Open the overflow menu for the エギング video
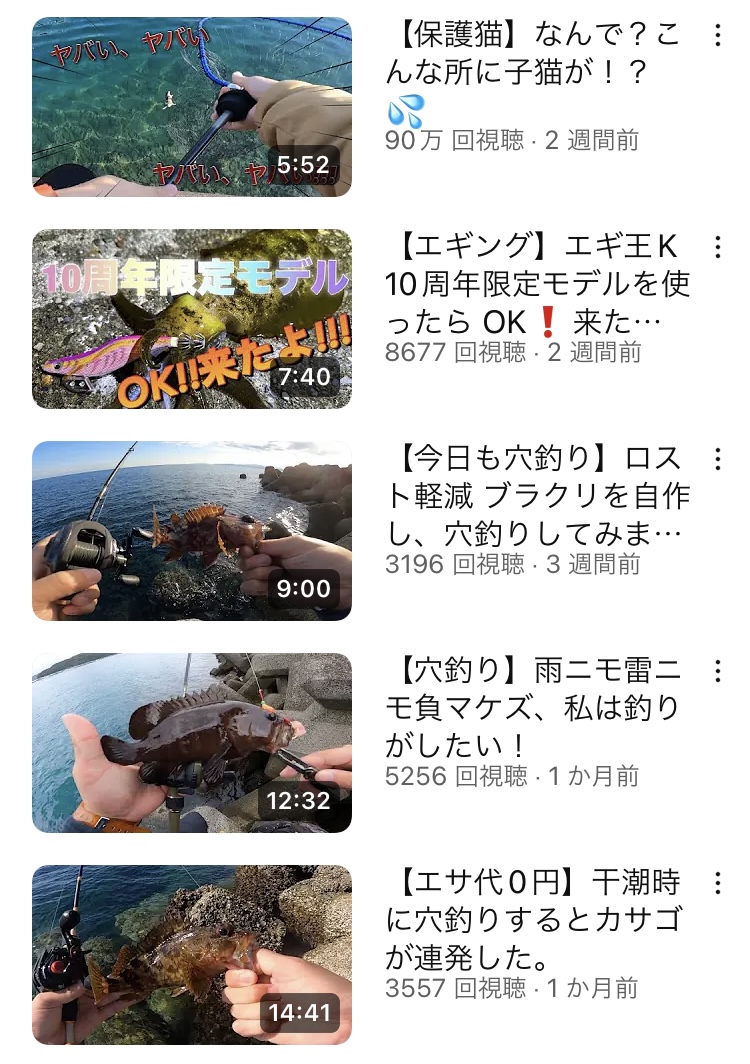750x1064 pixels. click(717, 247)
